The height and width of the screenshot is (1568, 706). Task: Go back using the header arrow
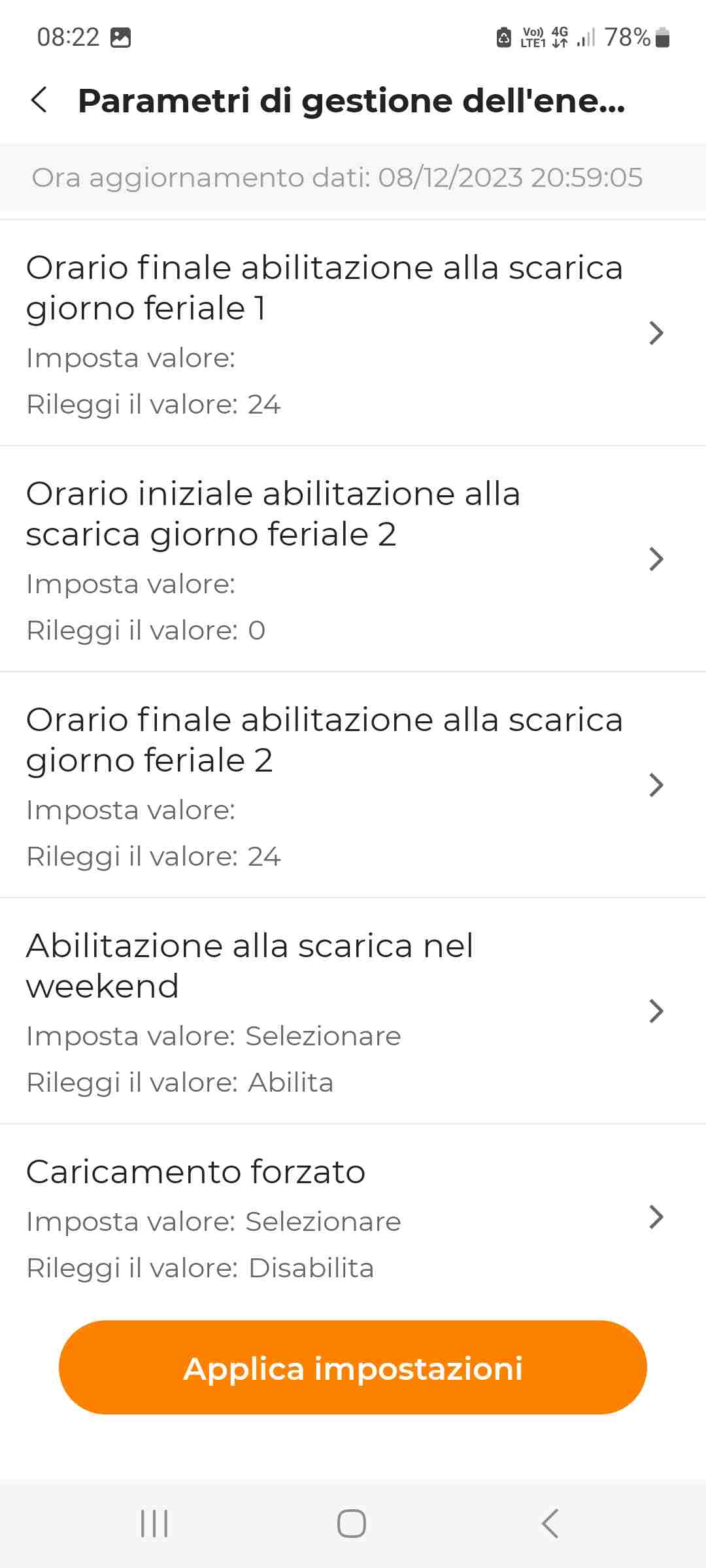coord(39,100)
